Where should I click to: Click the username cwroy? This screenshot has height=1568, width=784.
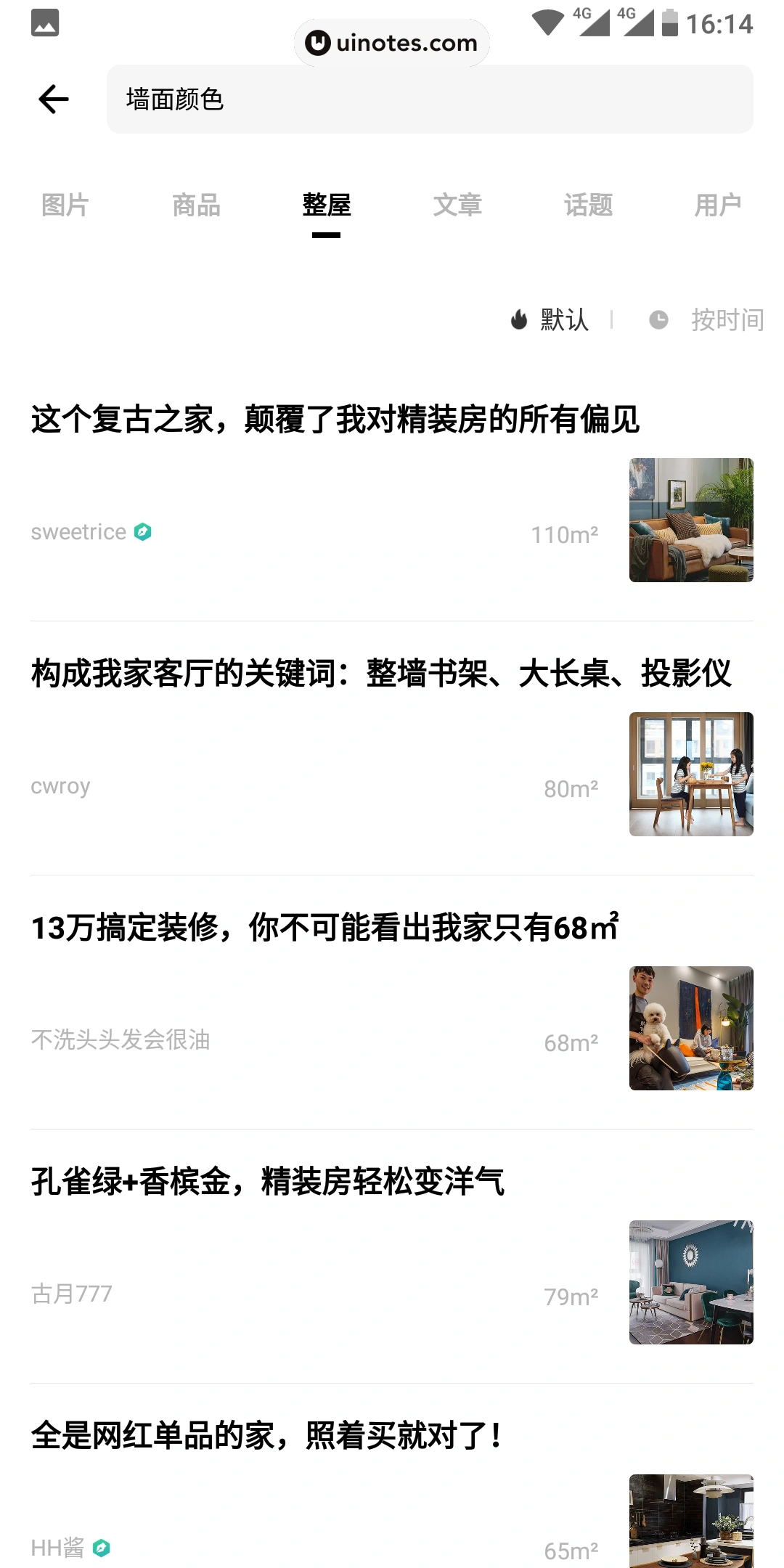point(61,785)
